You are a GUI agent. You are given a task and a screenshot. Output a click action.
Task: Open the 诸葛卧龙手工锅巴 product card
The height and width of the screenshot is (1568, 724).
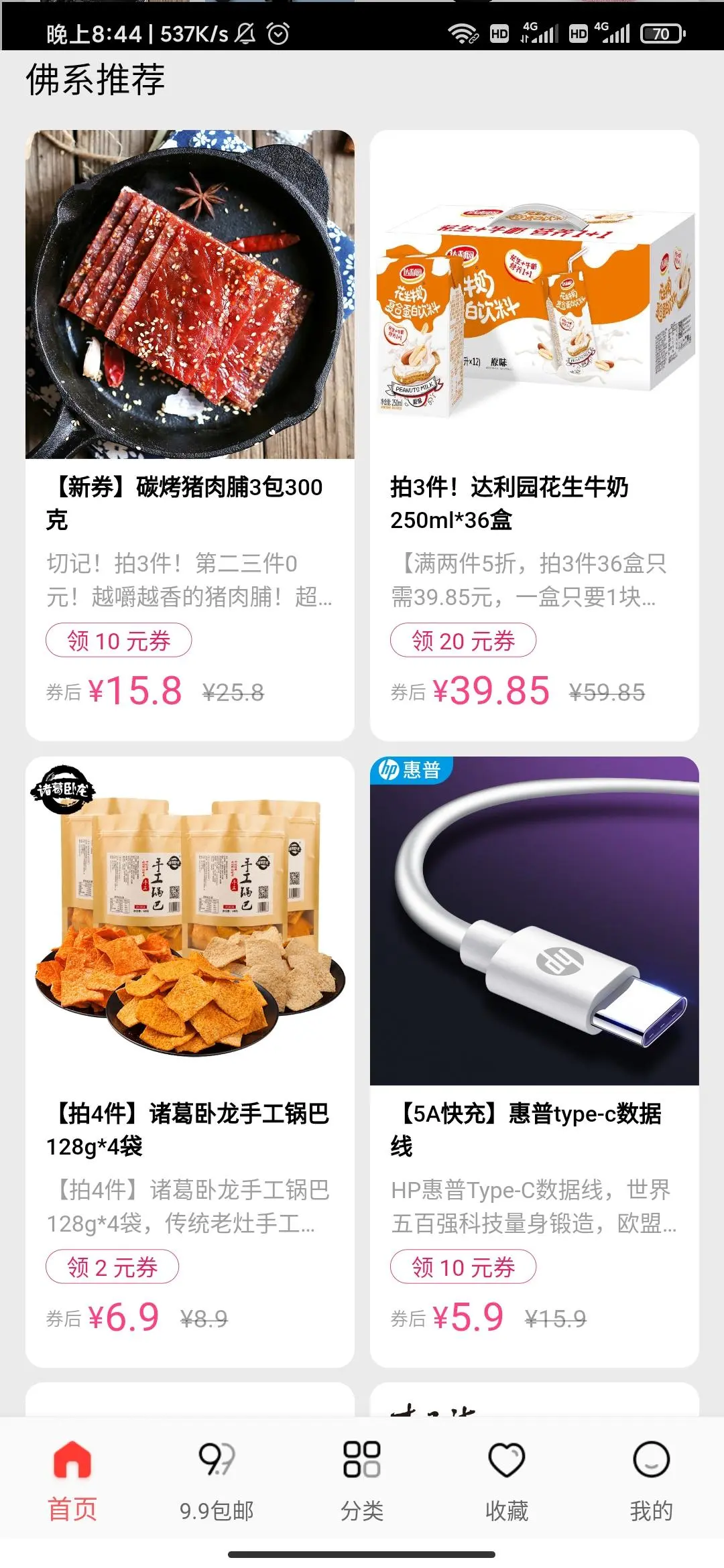pyautogui.click(x=190, y=921)
